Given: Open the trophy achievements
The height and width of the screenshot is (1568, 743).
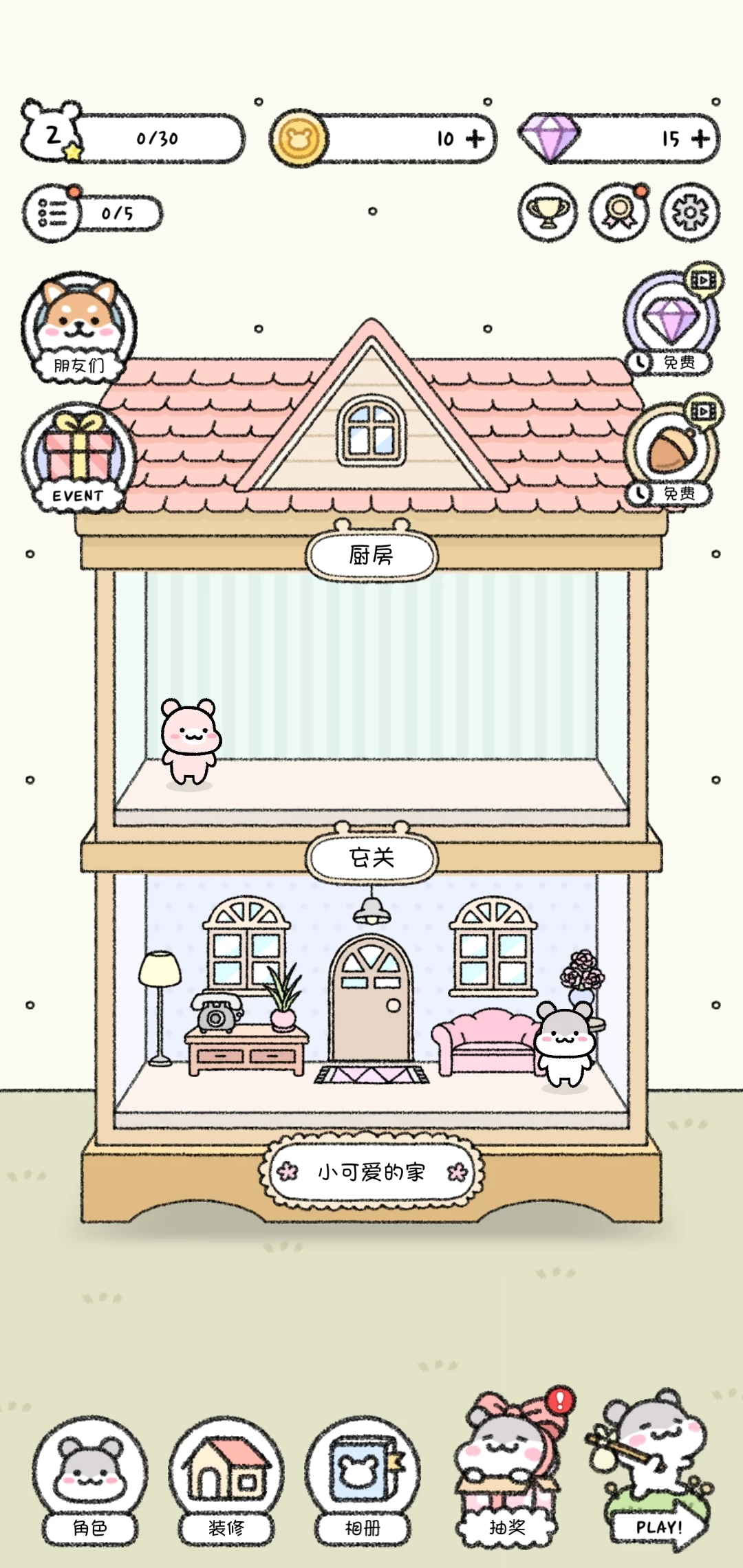Looking at the screenshot, I should 548,213.
